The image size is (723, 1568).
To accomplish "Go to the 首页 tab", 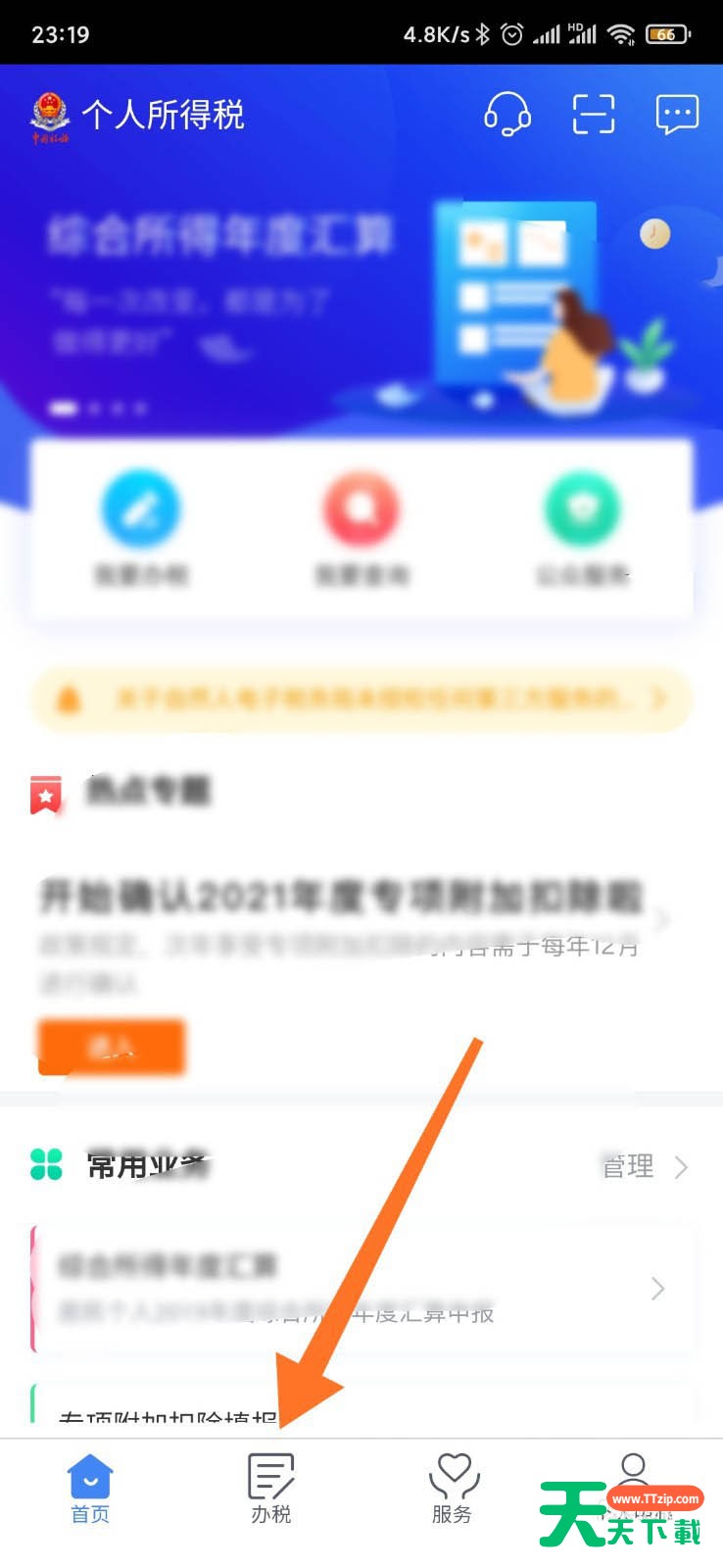I will 90,1489.
